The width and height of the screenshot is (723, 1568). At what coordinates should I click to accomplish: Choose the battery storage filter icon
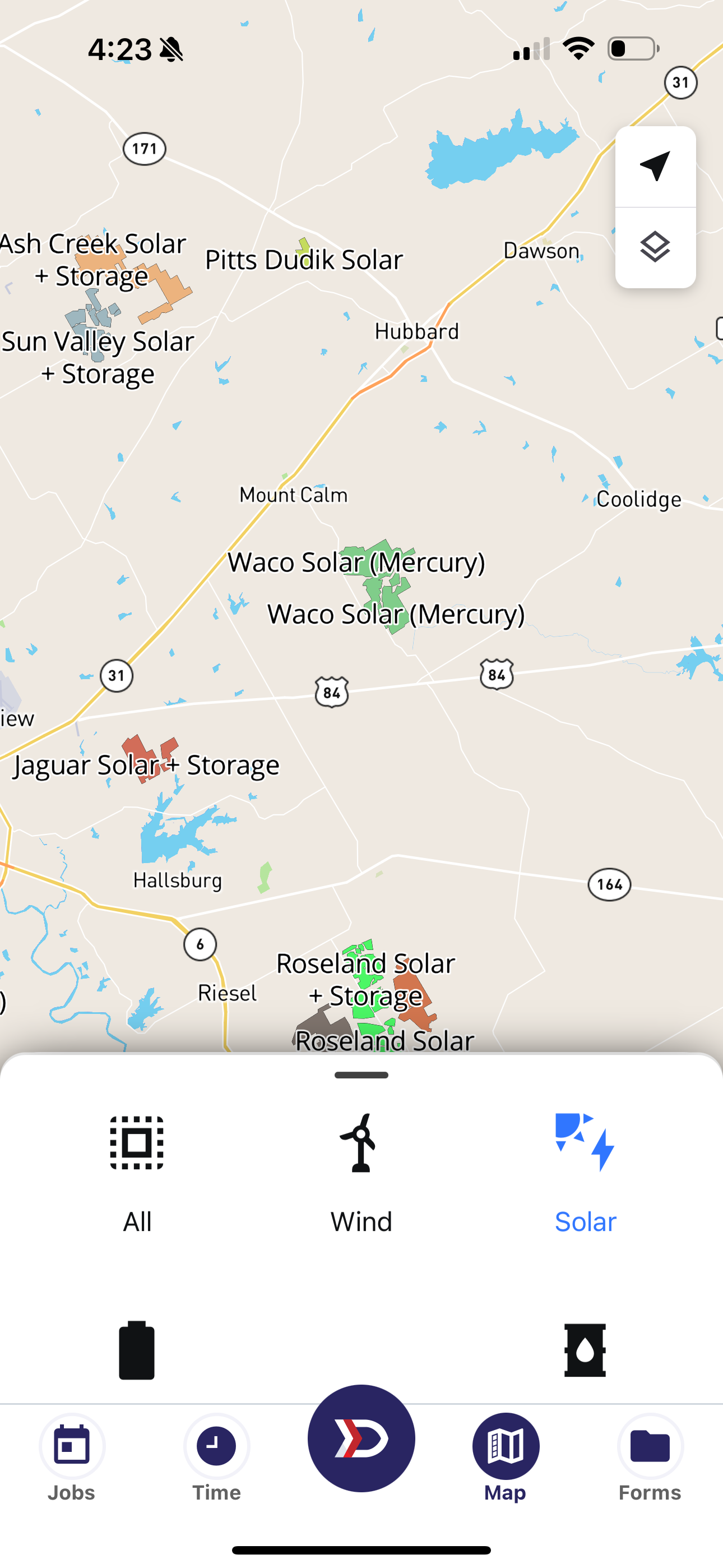(137, 1350)
